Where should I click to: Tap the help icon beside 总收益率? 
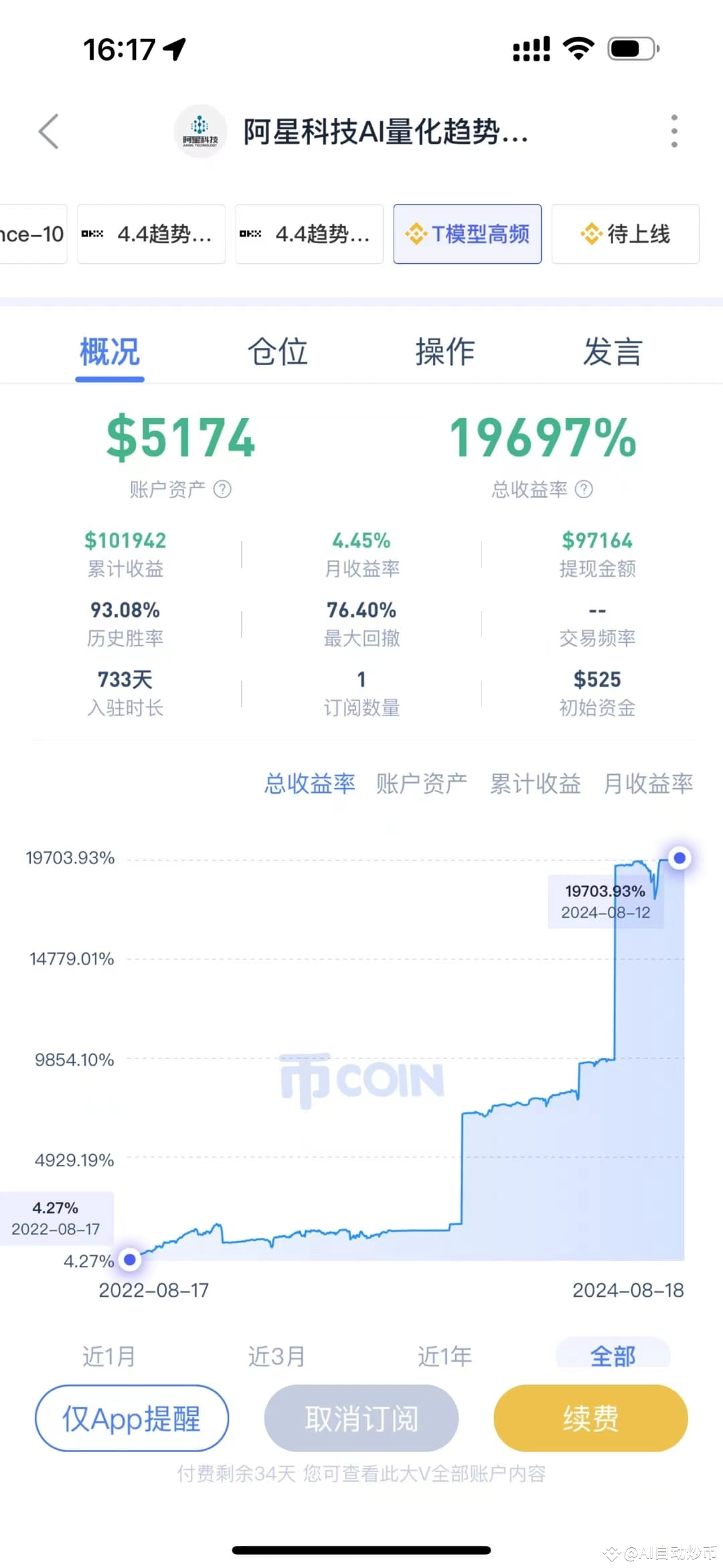coord(584,489)
